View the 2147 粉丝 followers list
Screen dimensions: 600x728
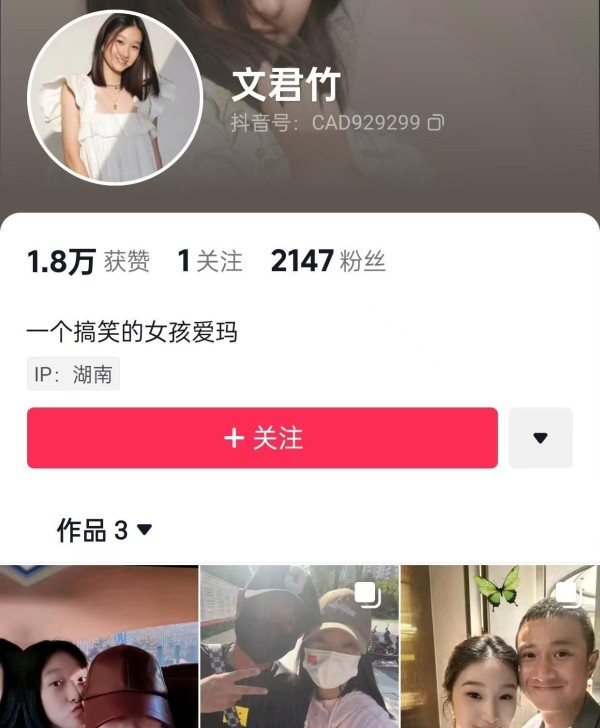coord(328,262)
